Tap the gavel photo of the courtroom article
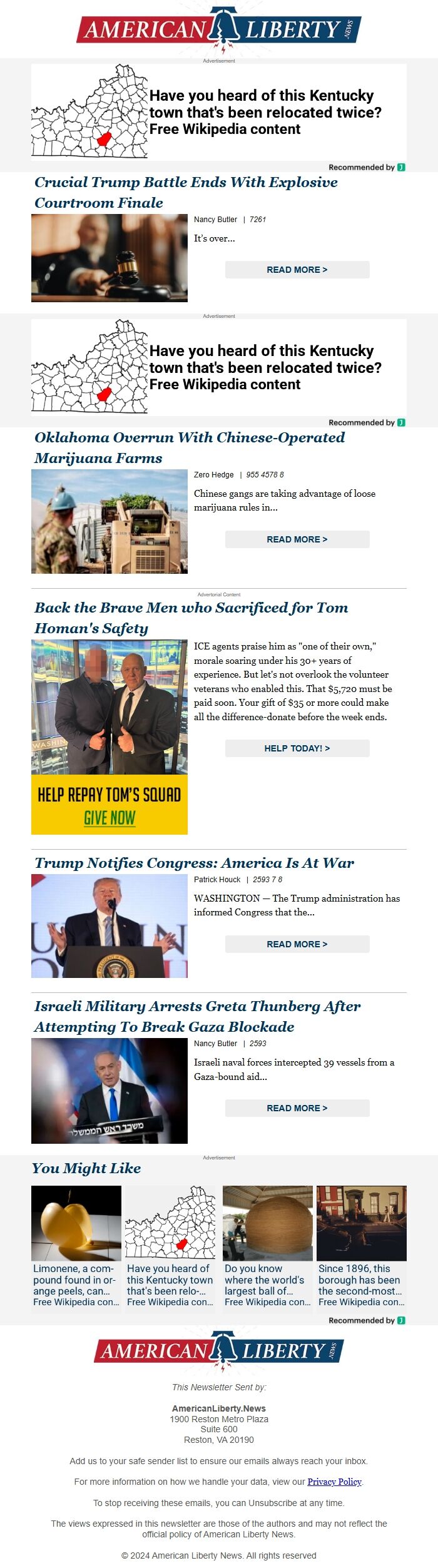This screenshot has width=438, height=1568. (109, 258)
